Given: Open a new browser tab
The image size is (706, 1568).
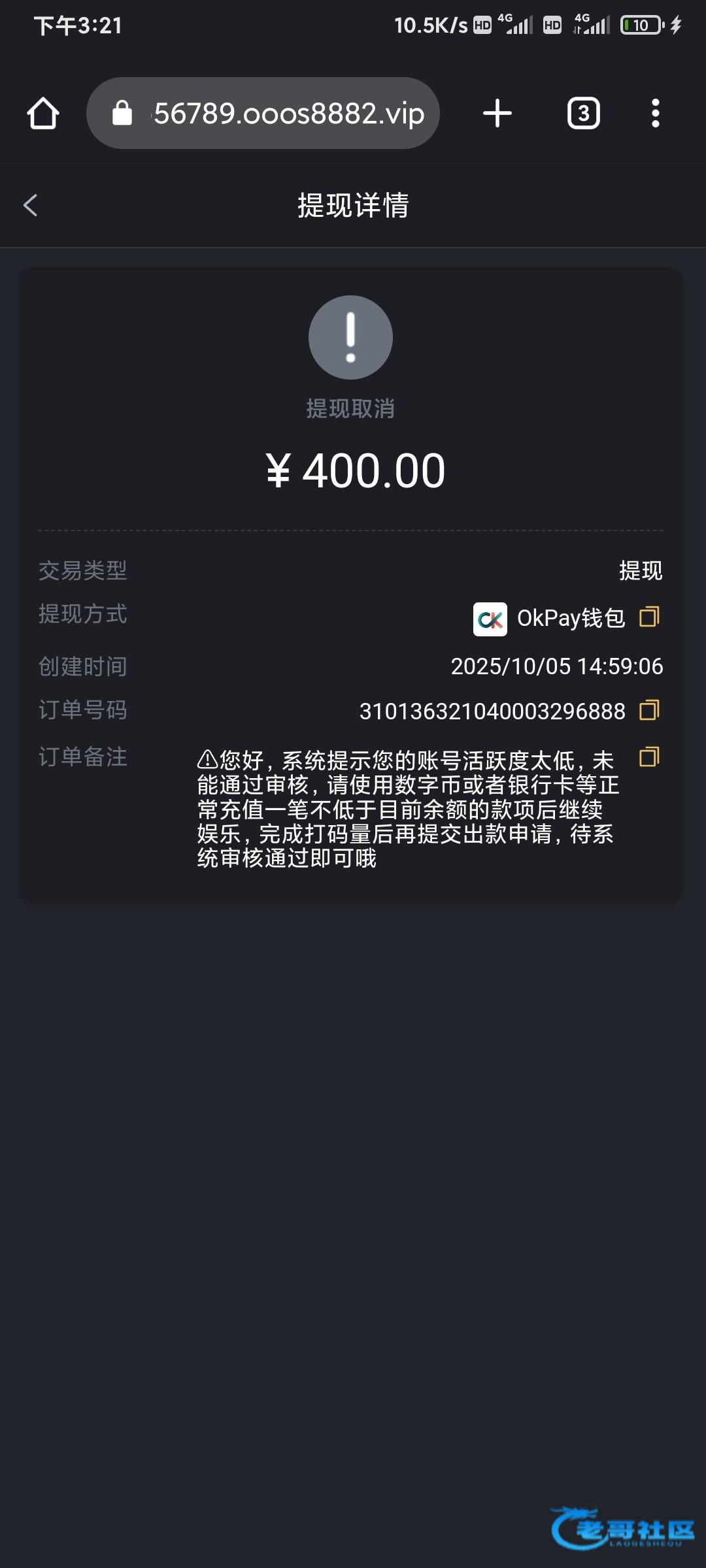Looking at the screenshot, I should click(497, 114).
